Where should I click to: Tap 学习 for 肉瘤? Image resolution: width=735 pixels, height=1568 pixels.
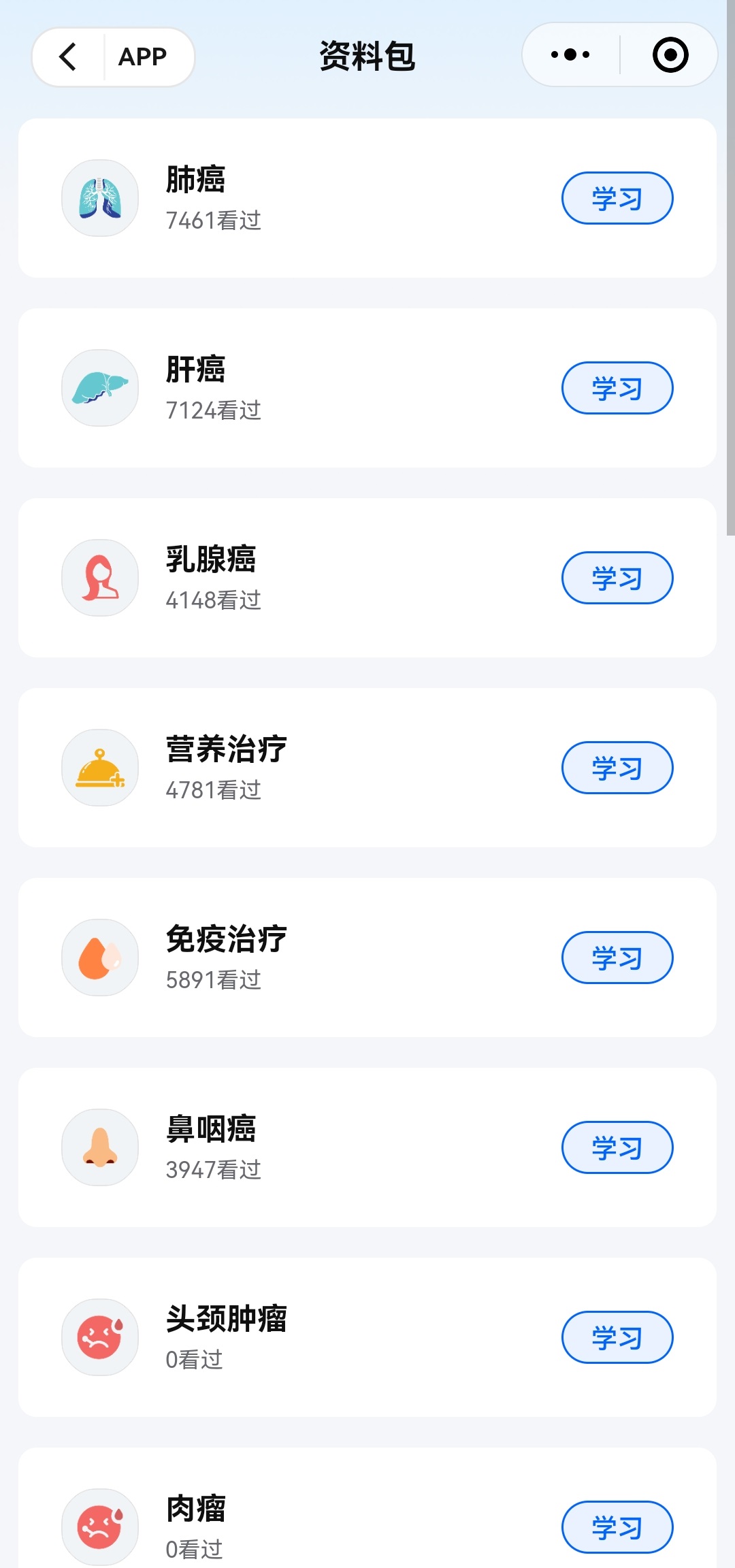(x=617, y=1527)
